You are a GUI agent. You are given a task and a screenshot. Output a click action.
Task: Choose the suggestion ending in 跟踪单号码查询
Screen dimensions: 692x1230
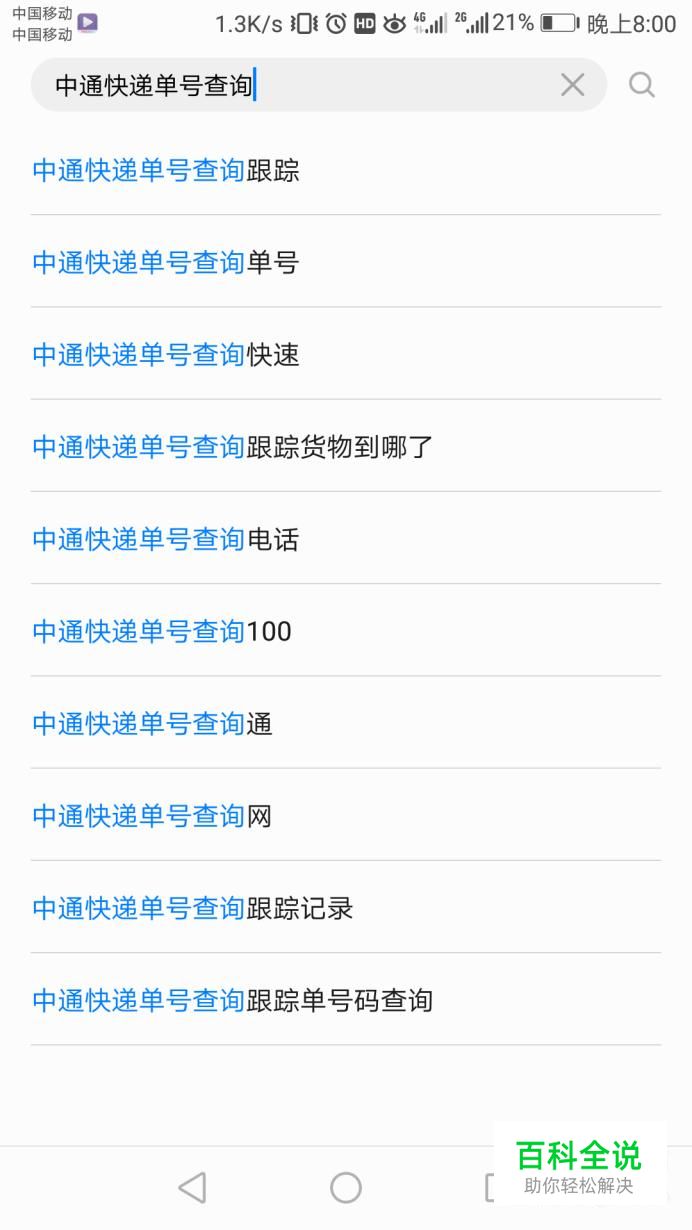tap(232, 1000)
